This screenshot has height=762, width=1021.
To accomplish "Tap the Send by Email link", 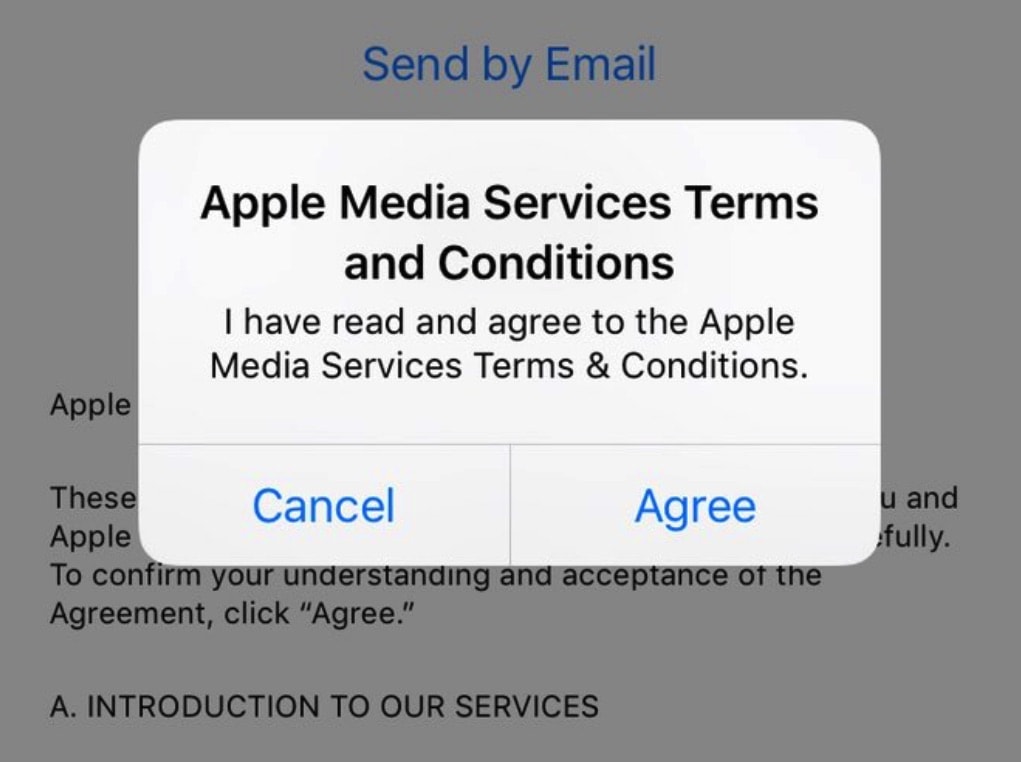I will tap(509, 64).
